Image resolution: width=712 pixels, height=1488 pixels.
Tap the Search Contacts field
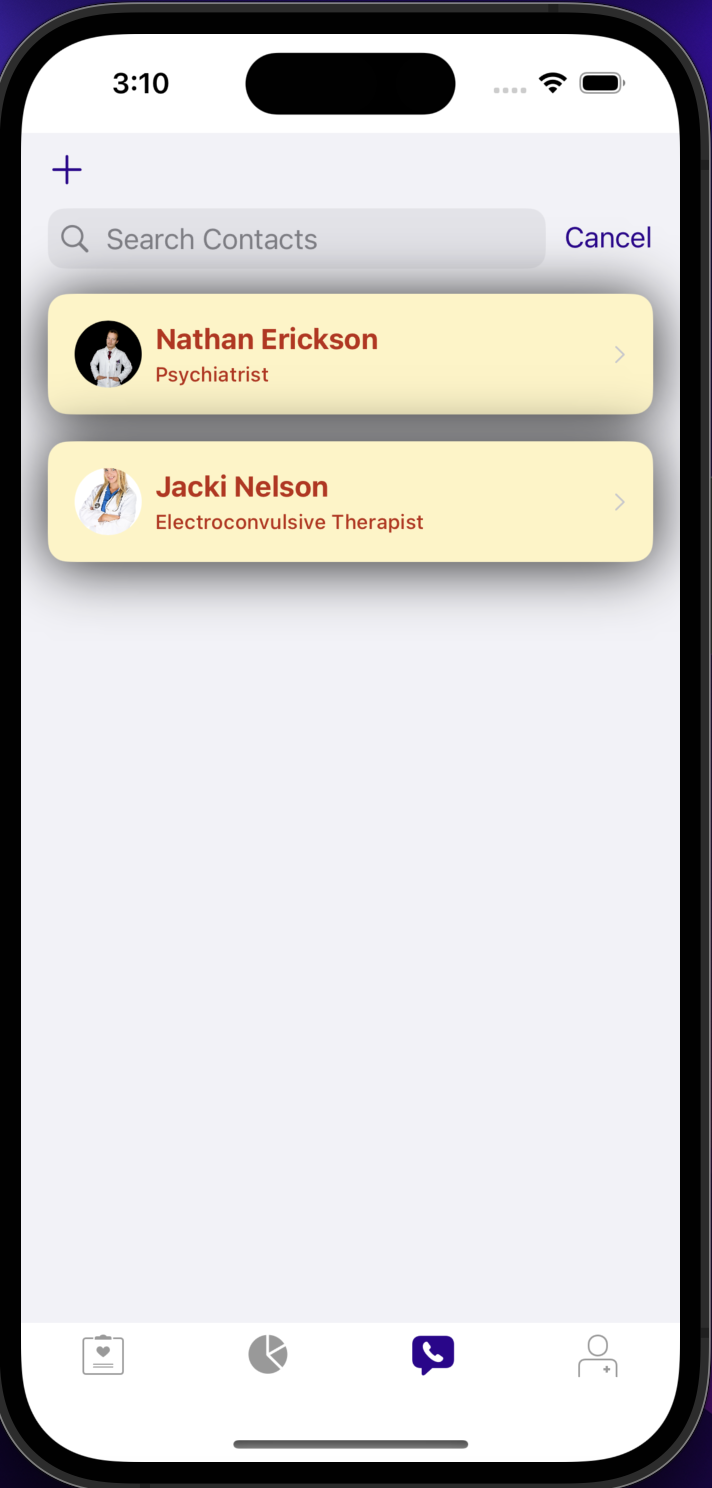(x=296, y=239)
